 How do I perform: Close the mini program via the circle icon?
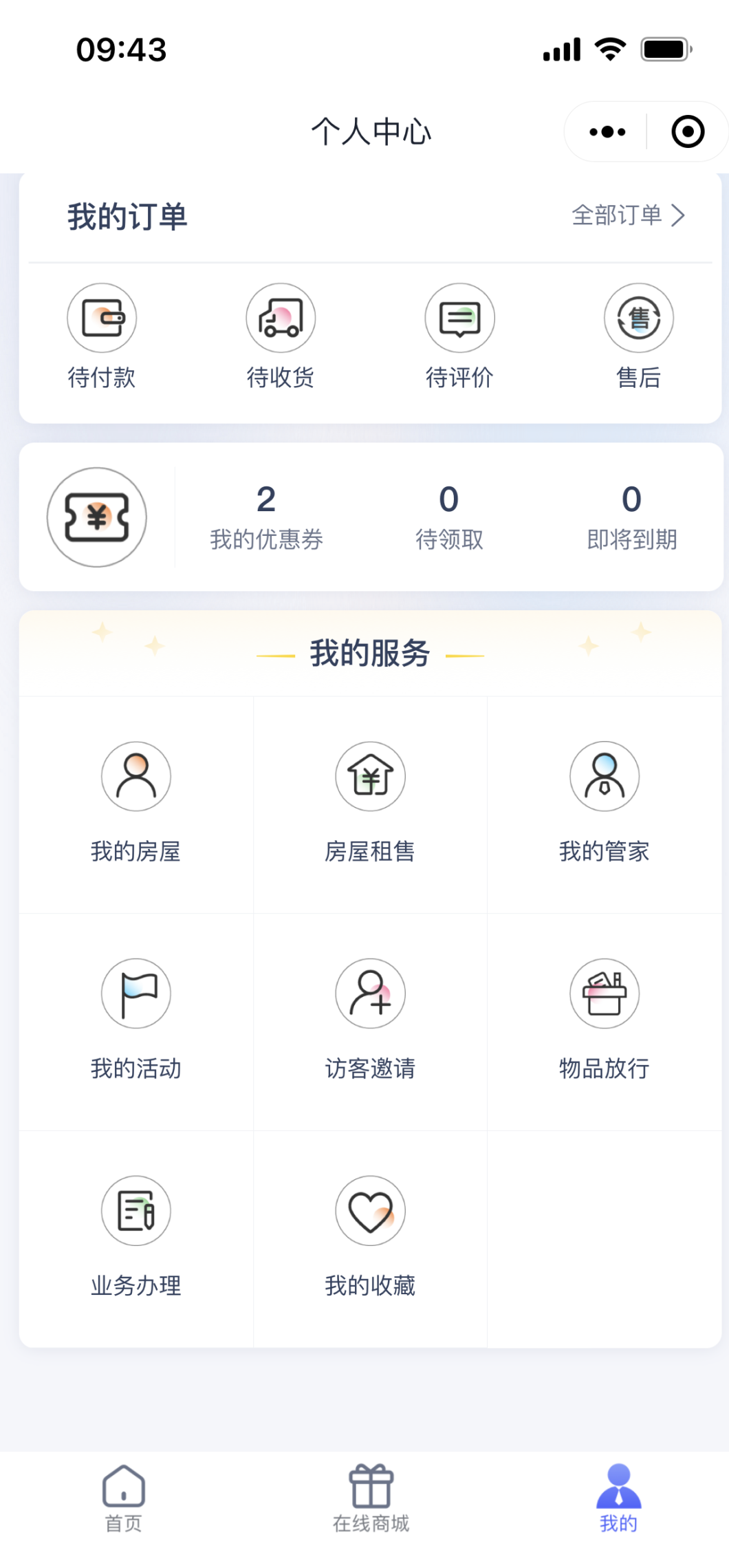click(x=688, y=132)
